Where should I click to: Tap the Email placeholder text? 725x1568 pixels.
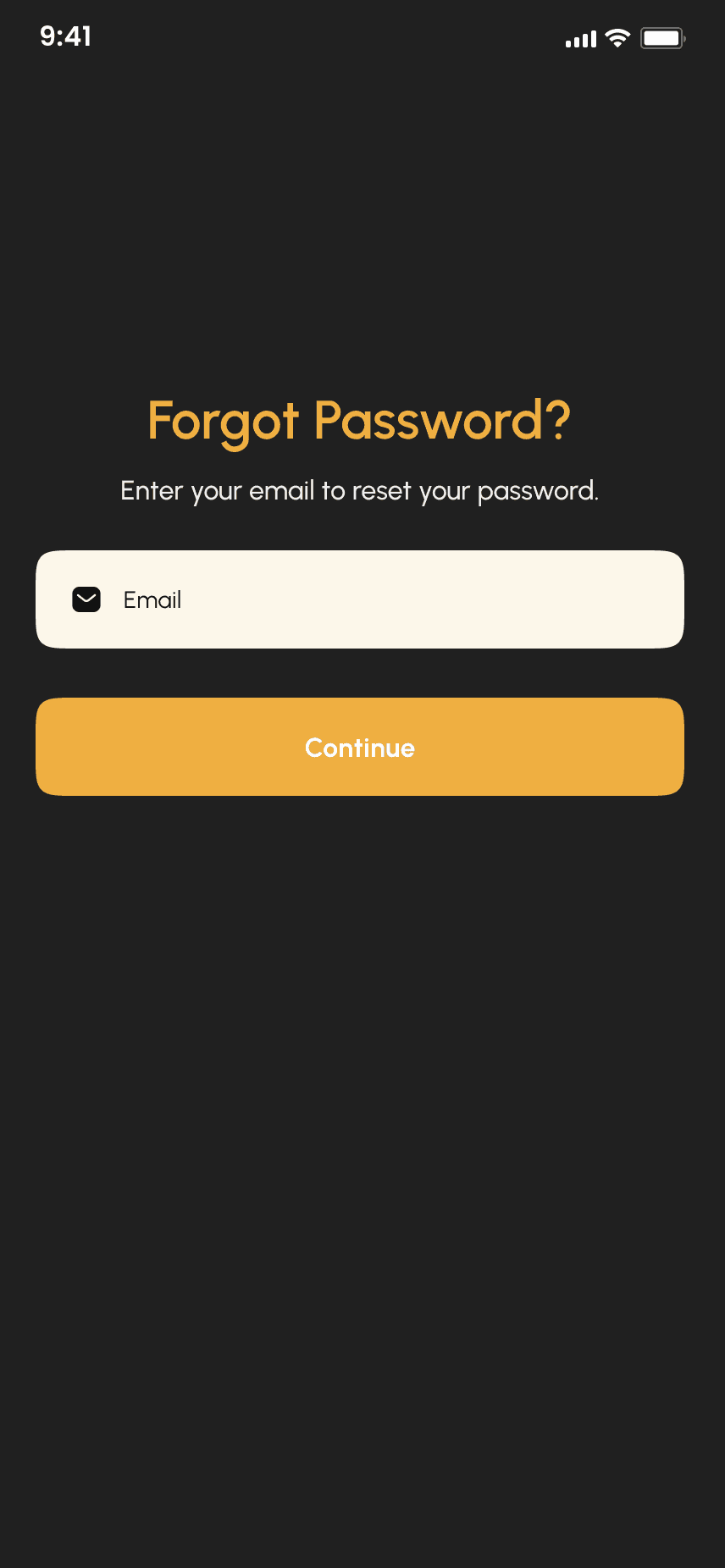pyautogui.click(x=152, y=599)
